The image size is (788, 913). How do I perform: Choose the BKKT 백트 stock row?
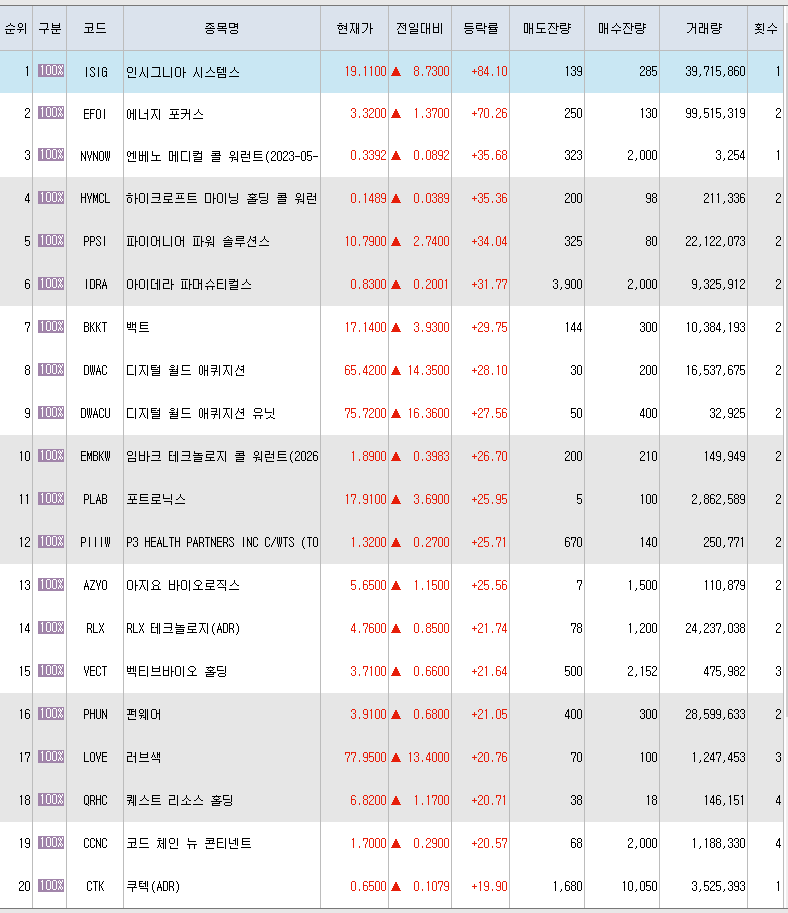391,327
